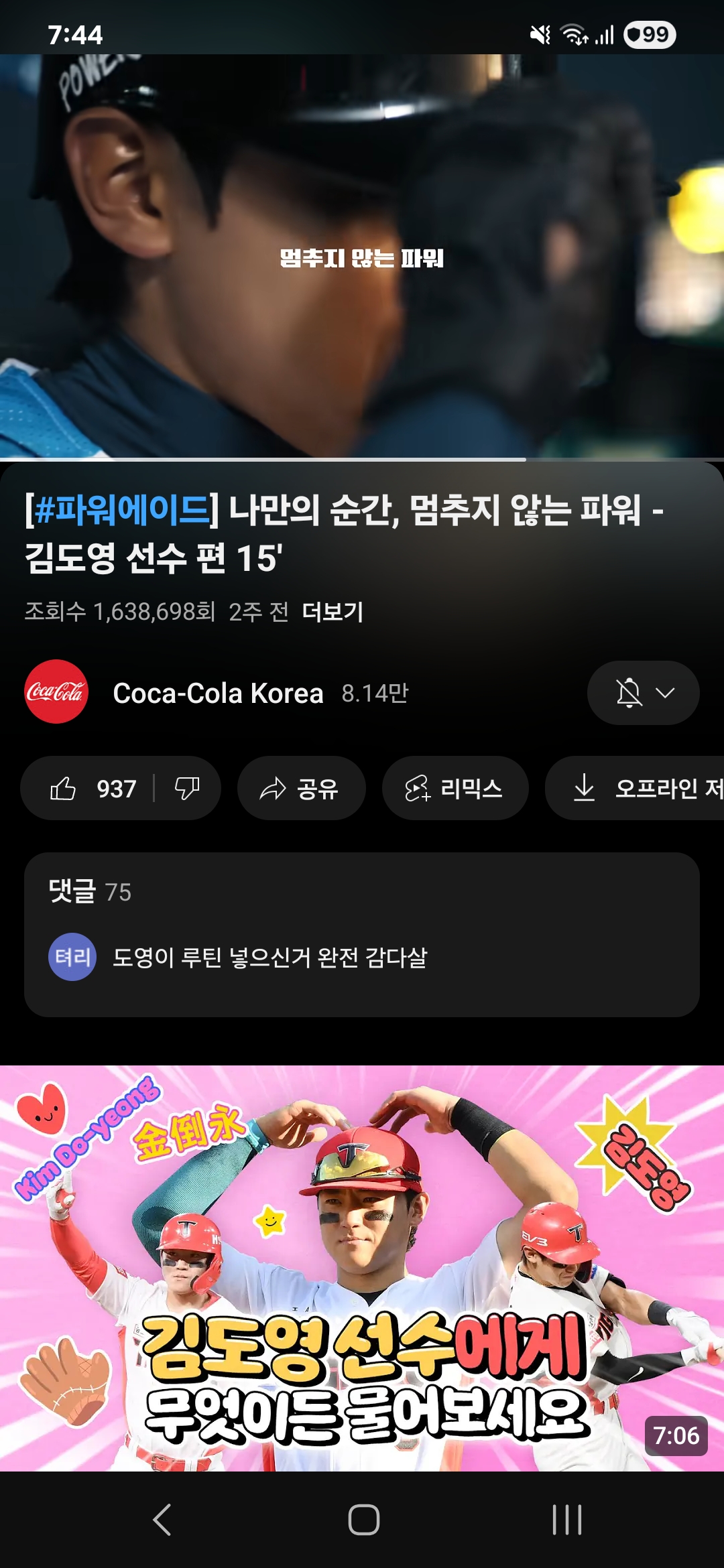Go back with the system back button

[x=162, y=1519]
